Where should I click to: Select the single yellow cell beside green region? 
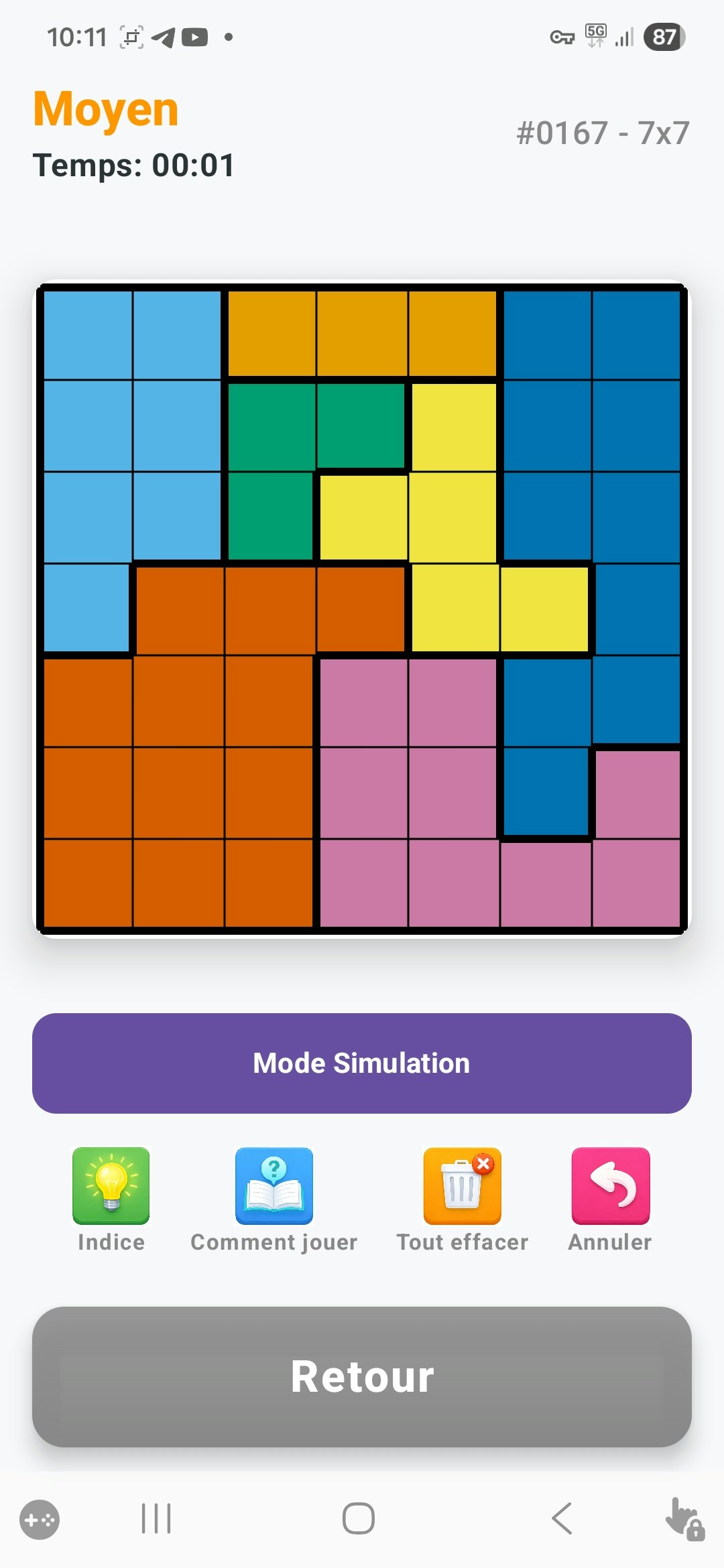pos(363,517)
